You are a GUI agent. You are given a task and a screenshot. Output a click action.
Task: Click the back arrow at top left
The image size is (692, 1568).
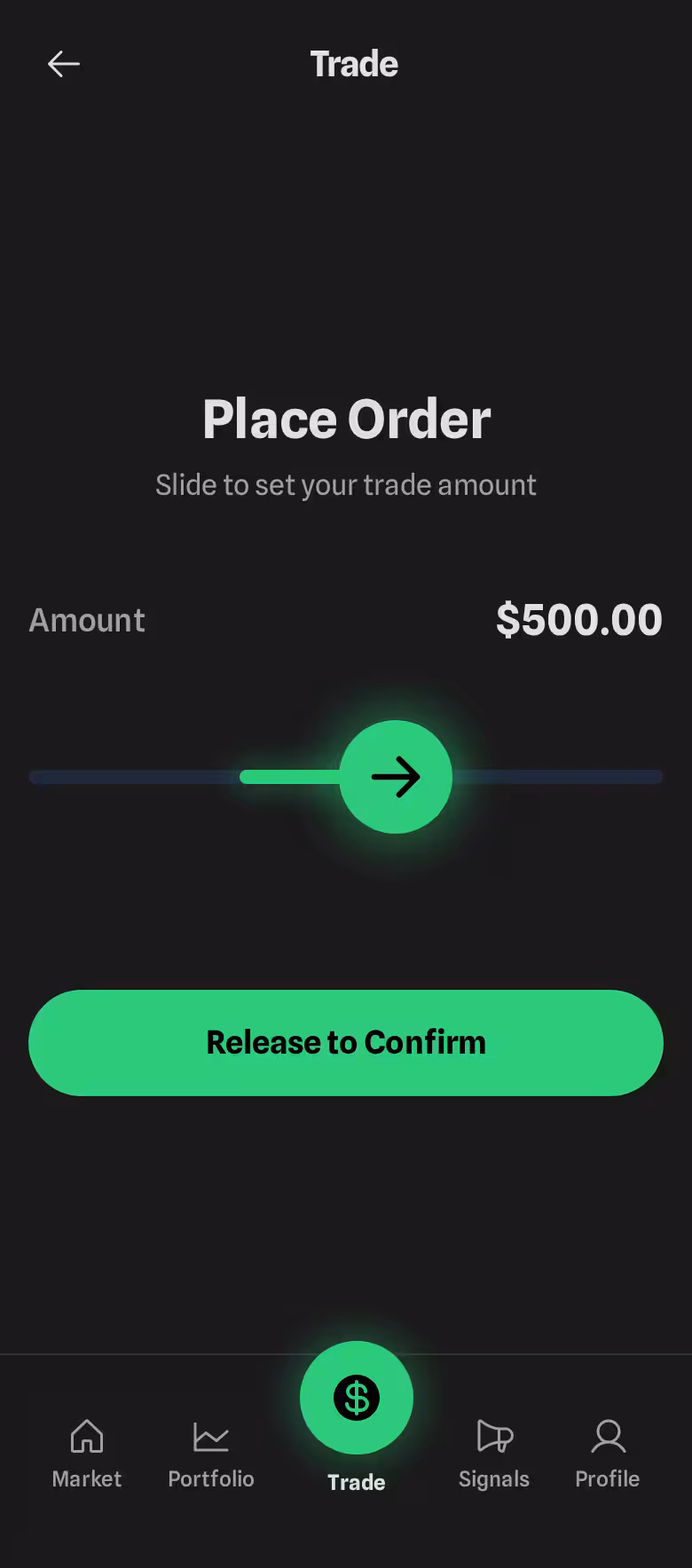coord(63,63)
